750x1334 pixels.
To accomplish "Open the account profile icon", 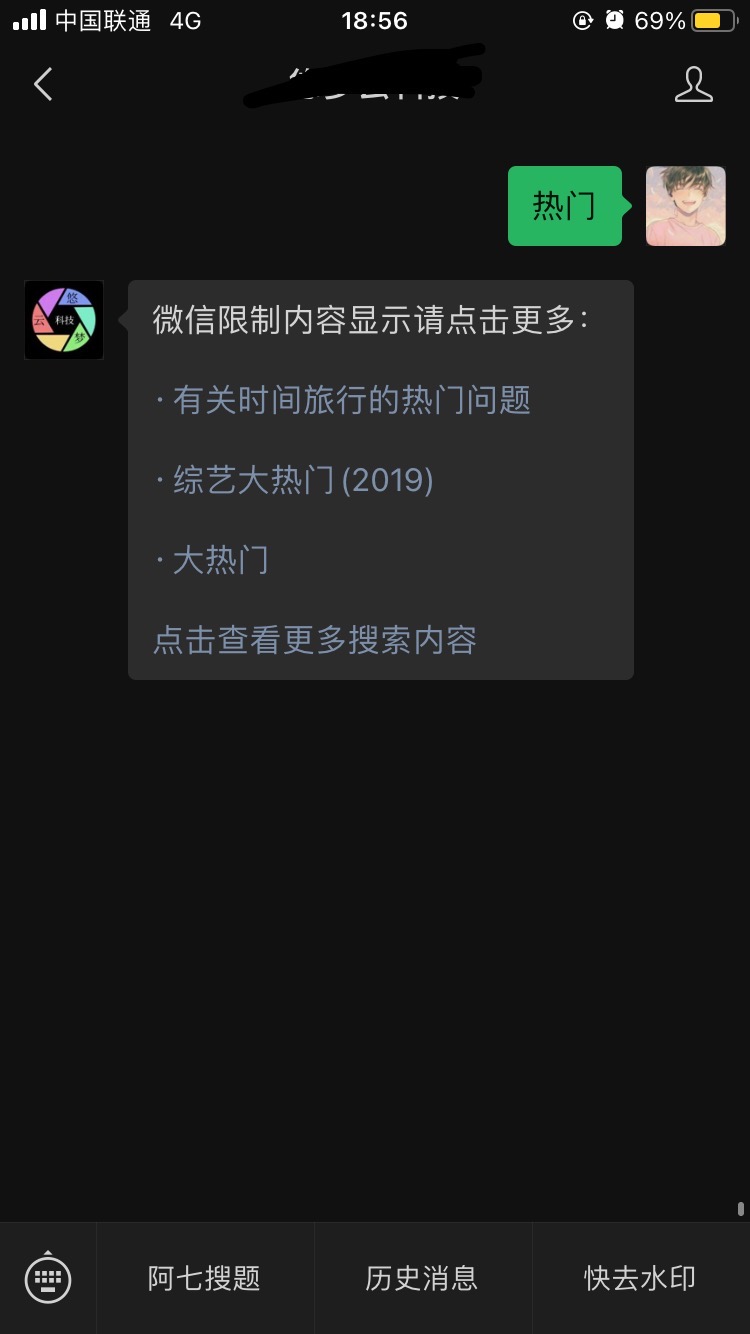I will point(693,85).
